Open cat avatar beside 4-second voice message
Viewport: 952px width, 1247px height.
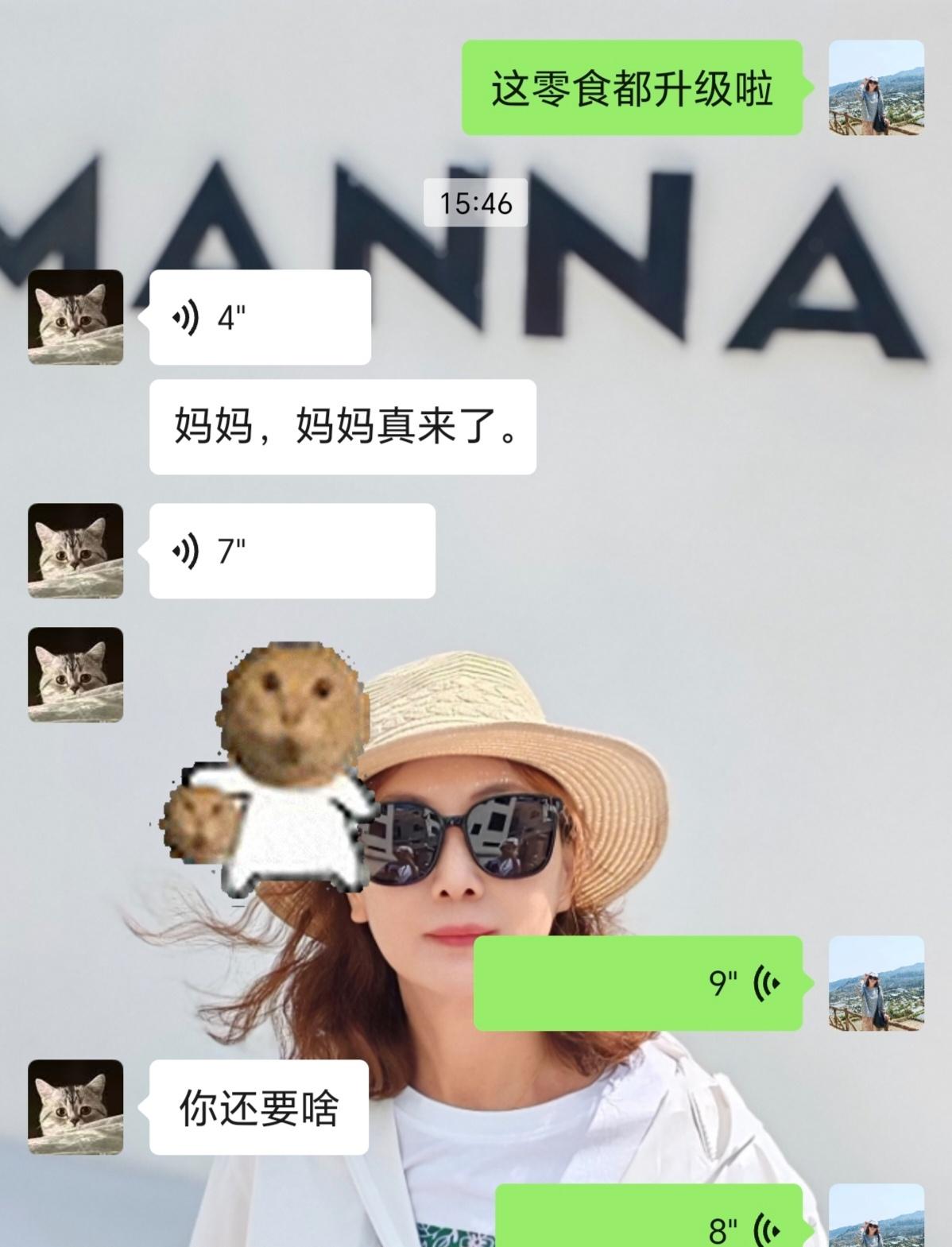[x=75, y=317]
